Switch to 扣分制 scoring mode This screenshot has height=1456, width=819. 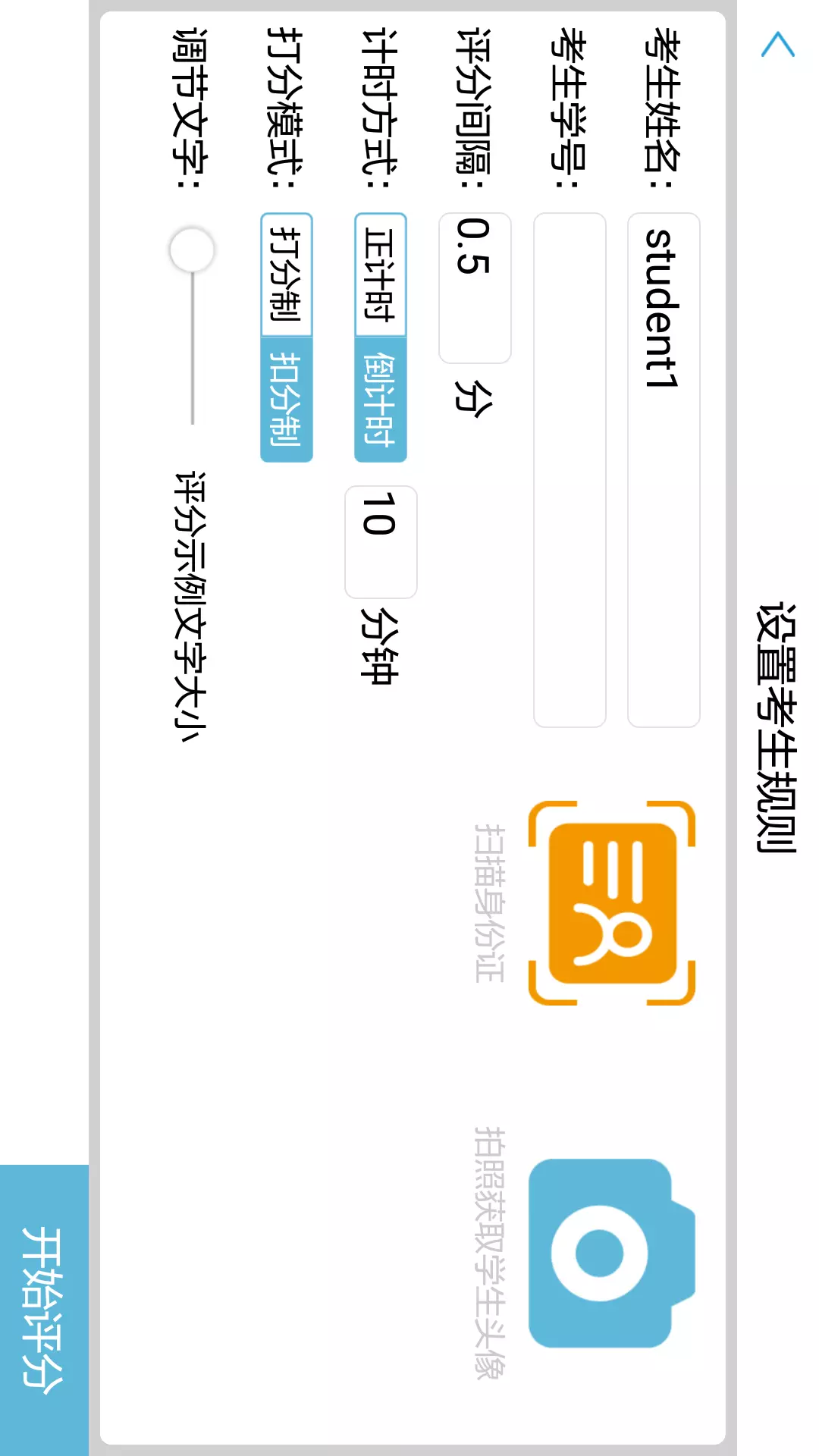tap(287, 400)
